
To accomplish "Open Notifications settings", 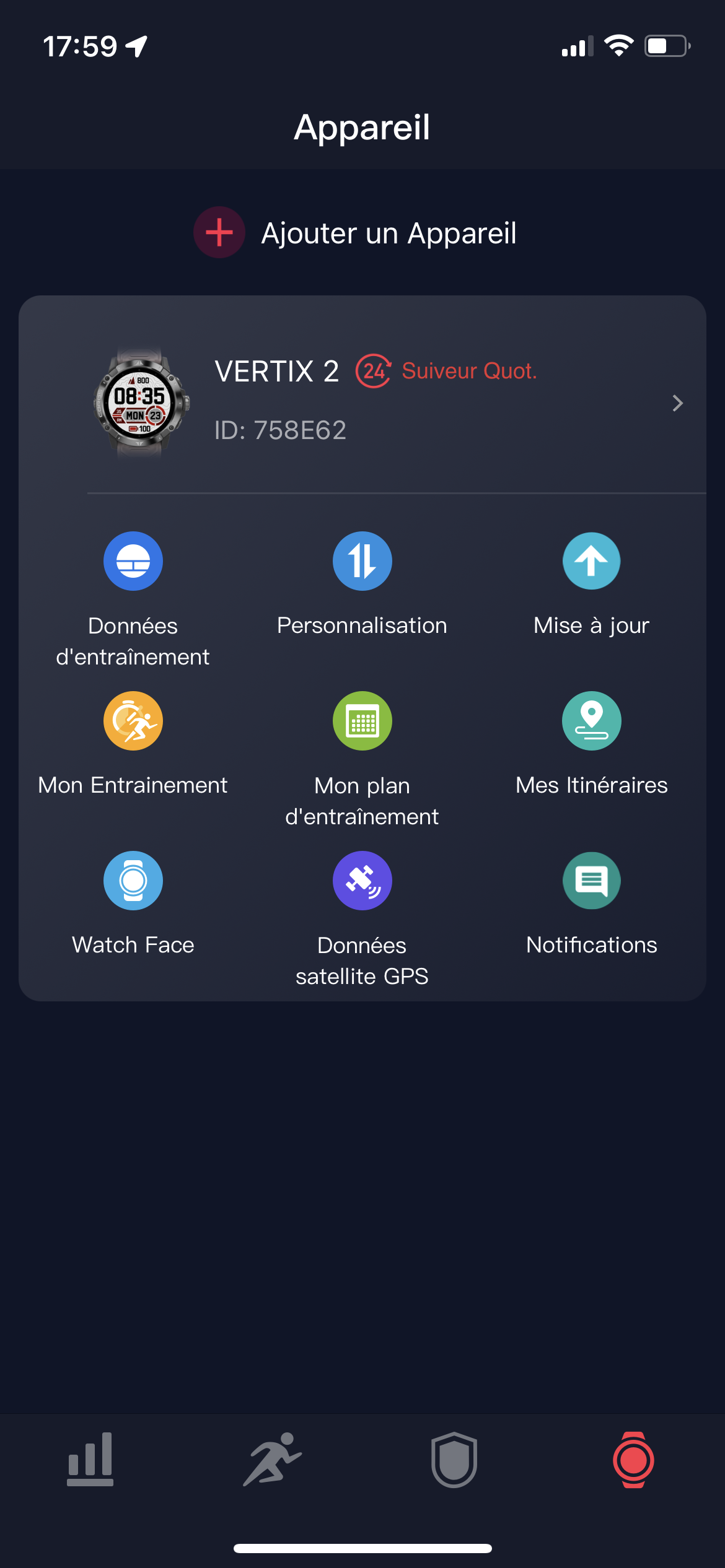I will coord(591,881).
